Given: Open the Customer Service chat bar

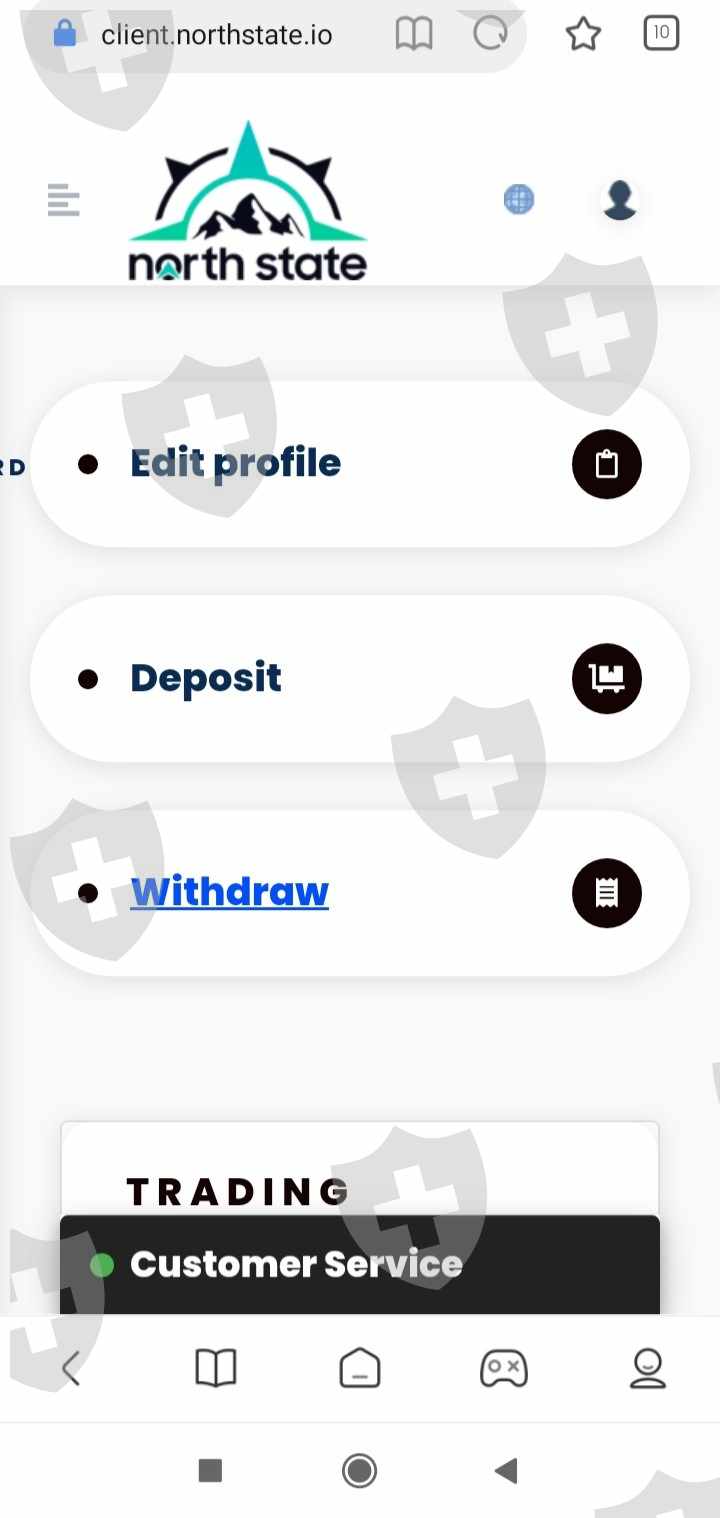Looking at the screenshot, I should (360, 1264).
